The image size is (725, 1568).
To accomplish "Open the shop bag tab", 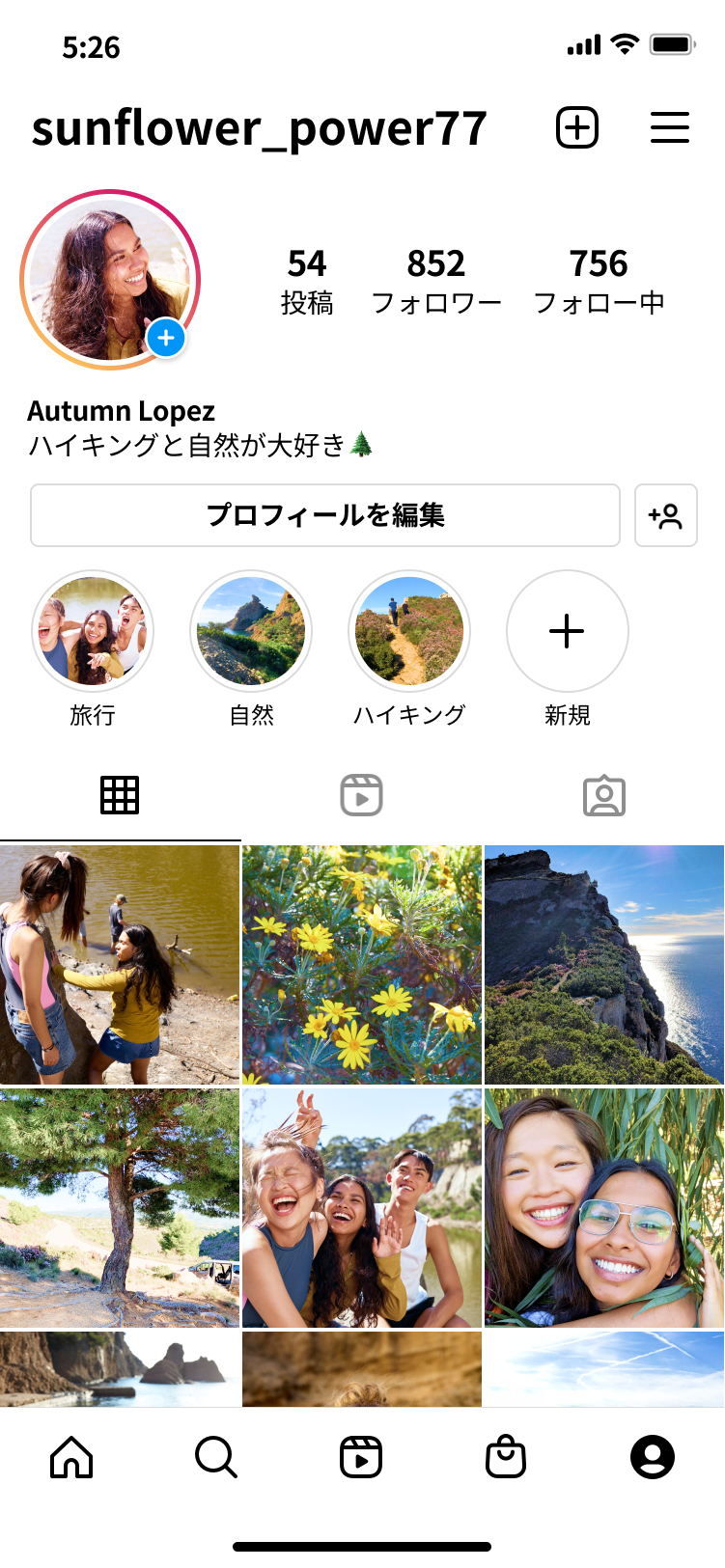I will click(506, 1457).
